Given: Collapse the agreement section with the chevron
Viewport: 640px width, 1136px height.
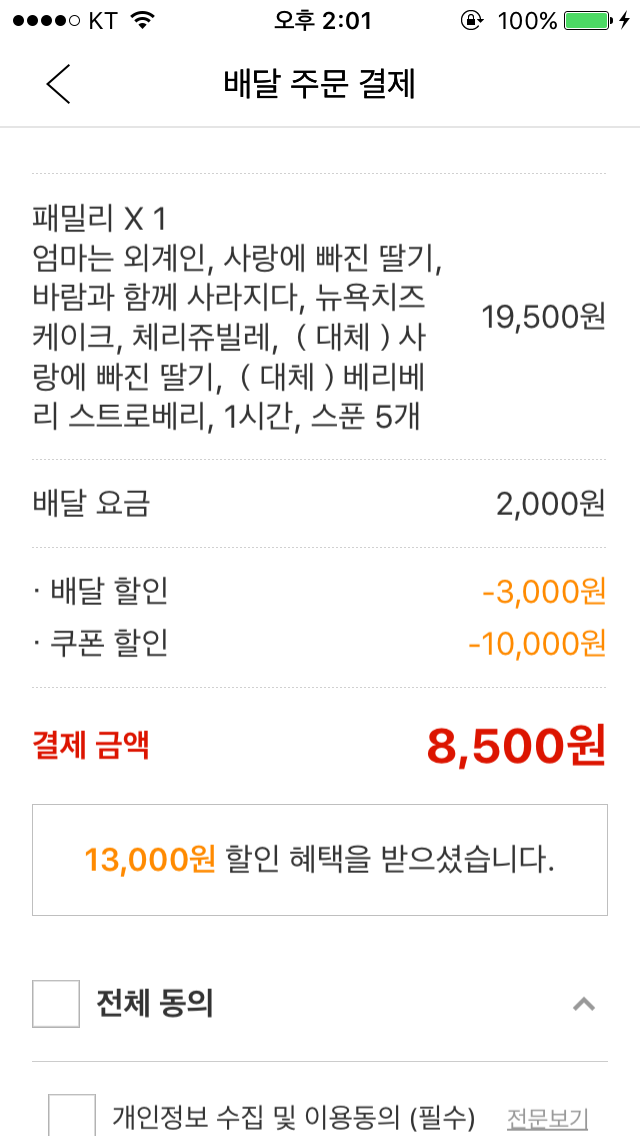Looking at the screenshot, I should click(x=584, y=1003).
